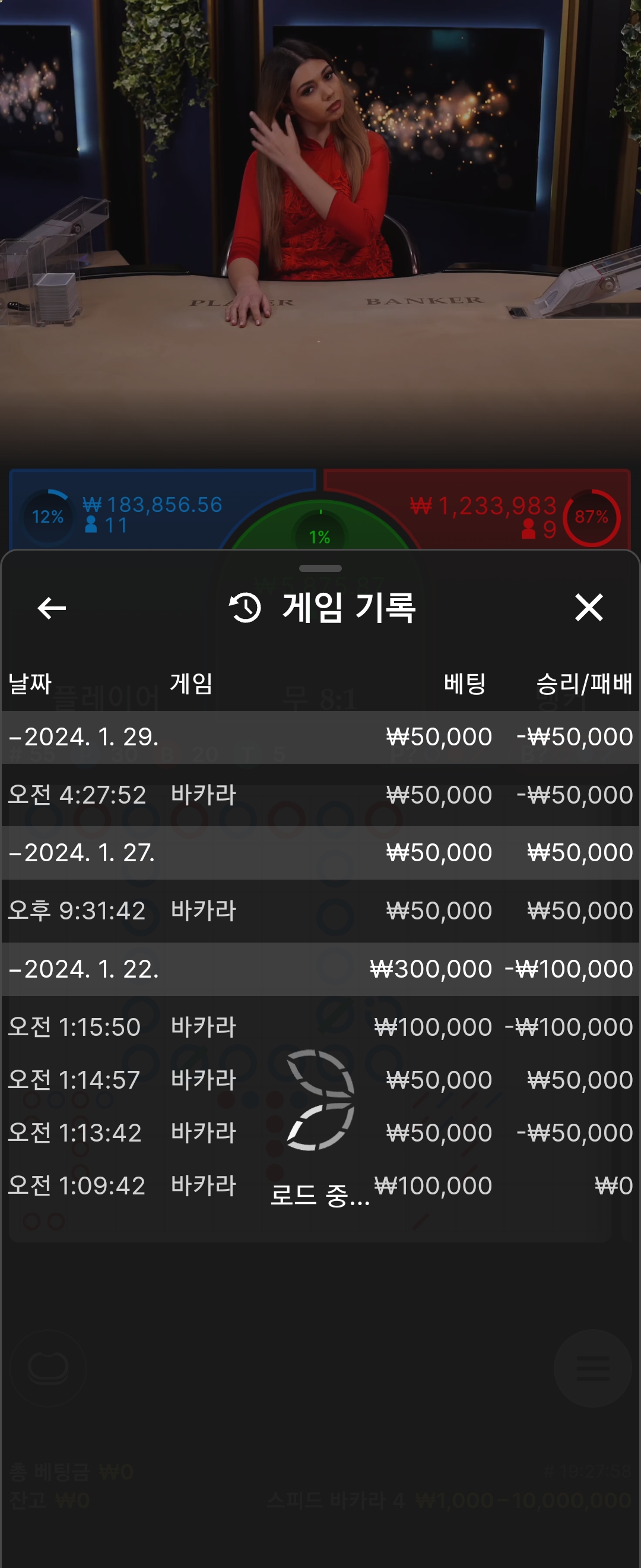Viewport: 641px width, 1568px height.
Task: Open the 오후 9:31:42 바카라 record
Action: tap(320, 911)
